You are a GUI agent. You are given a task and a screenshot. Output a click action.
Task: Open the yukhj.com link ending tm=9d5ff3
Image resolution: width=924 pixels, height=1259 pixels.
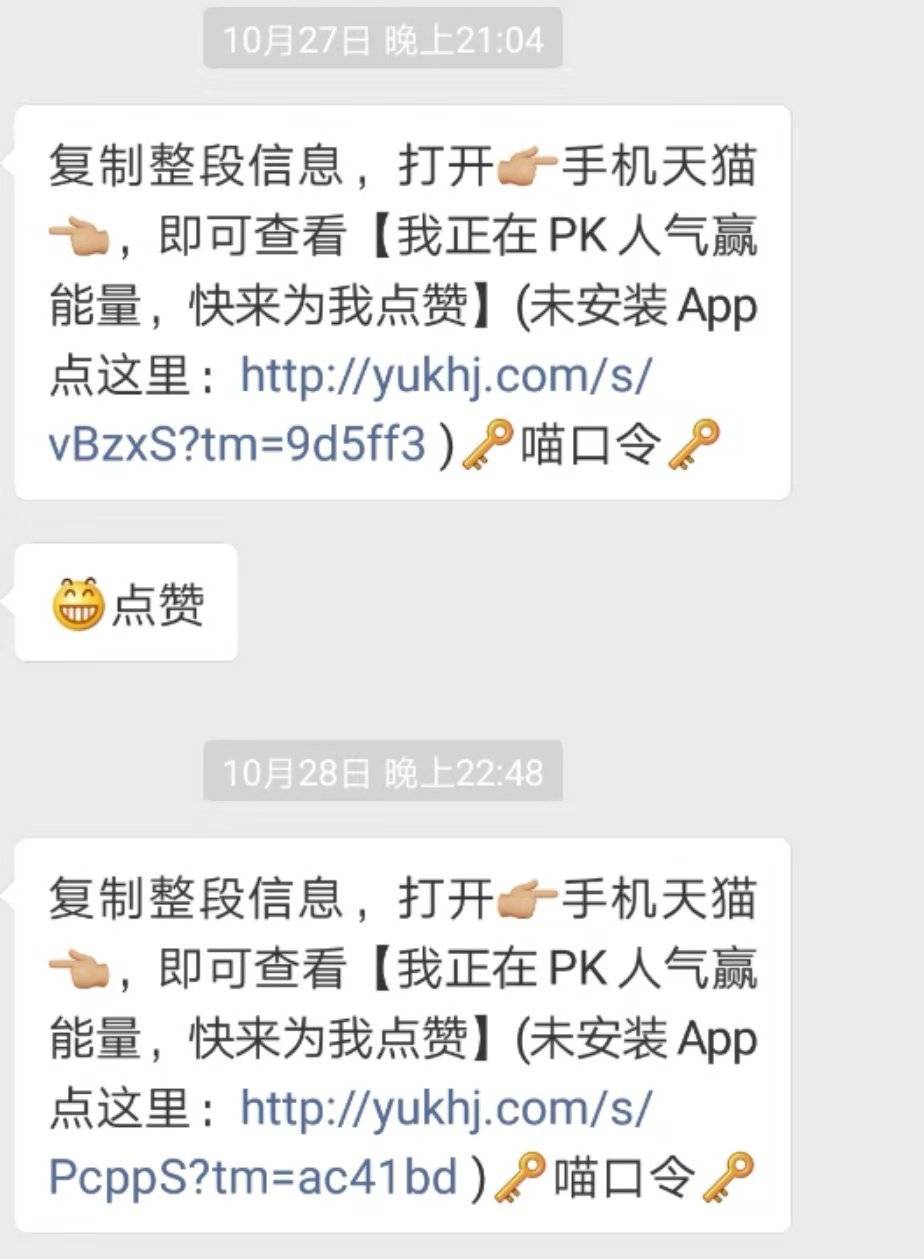[x=446, y=377]
